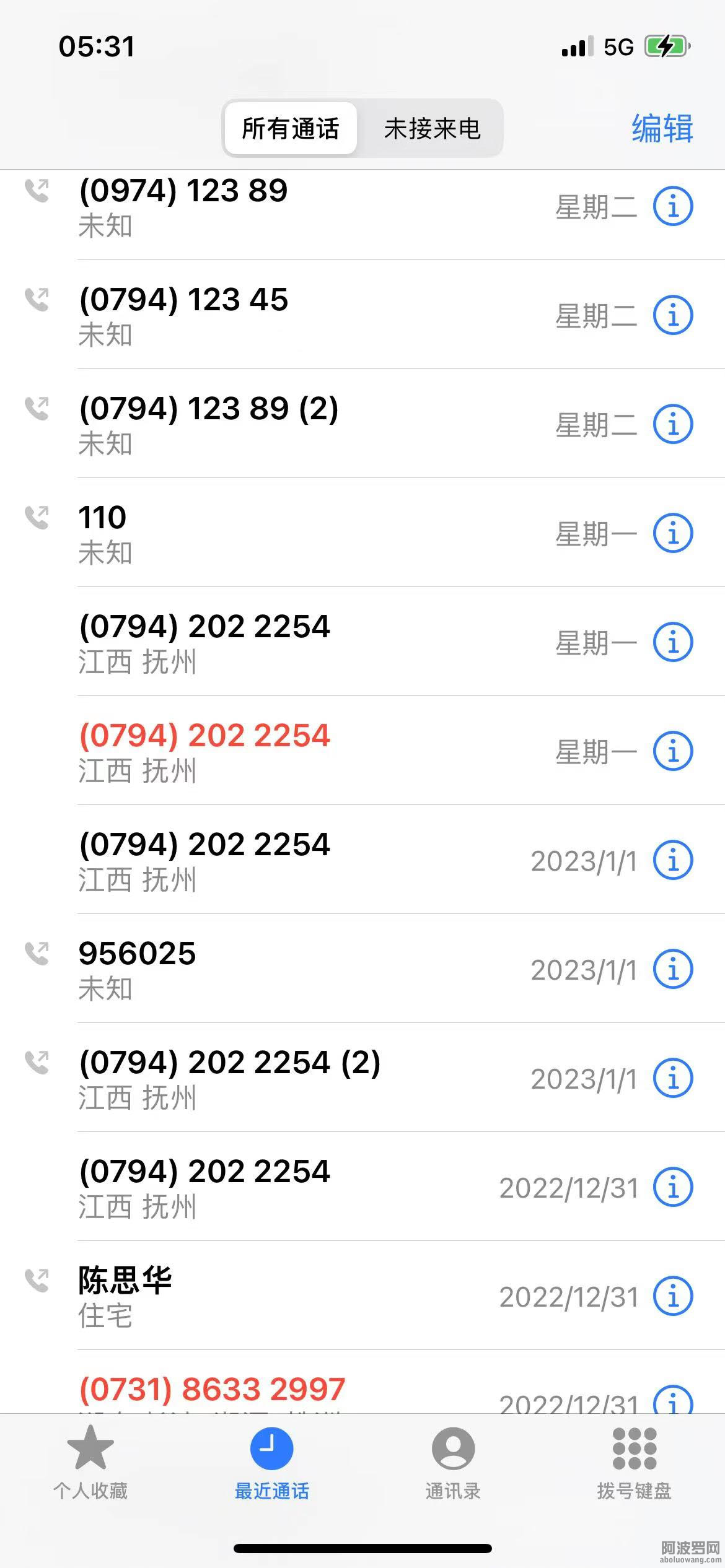Show details of the 956025 call

[672, 969]
